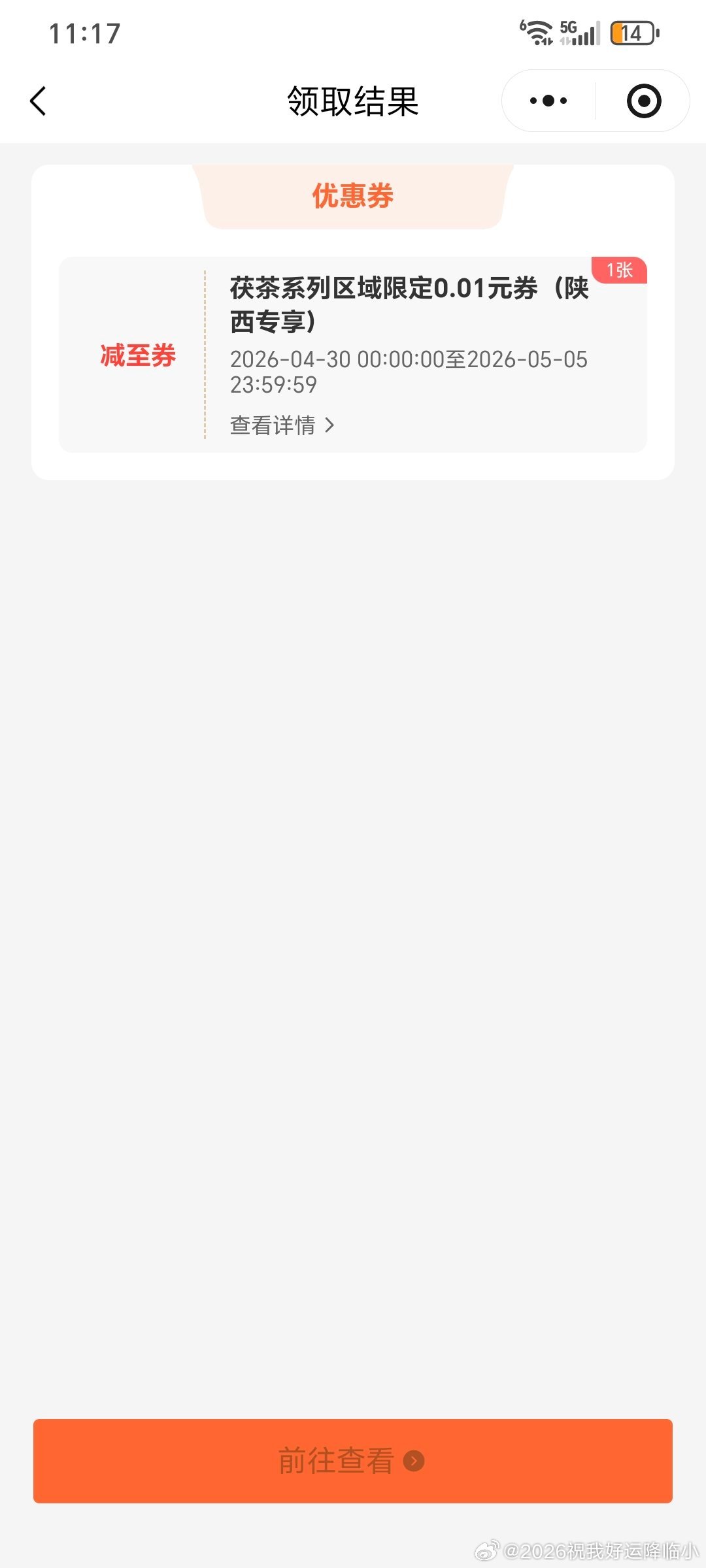Close the mini program via target icon
The height and width of the screenshot is (1568, 706).
coord(643,101)
